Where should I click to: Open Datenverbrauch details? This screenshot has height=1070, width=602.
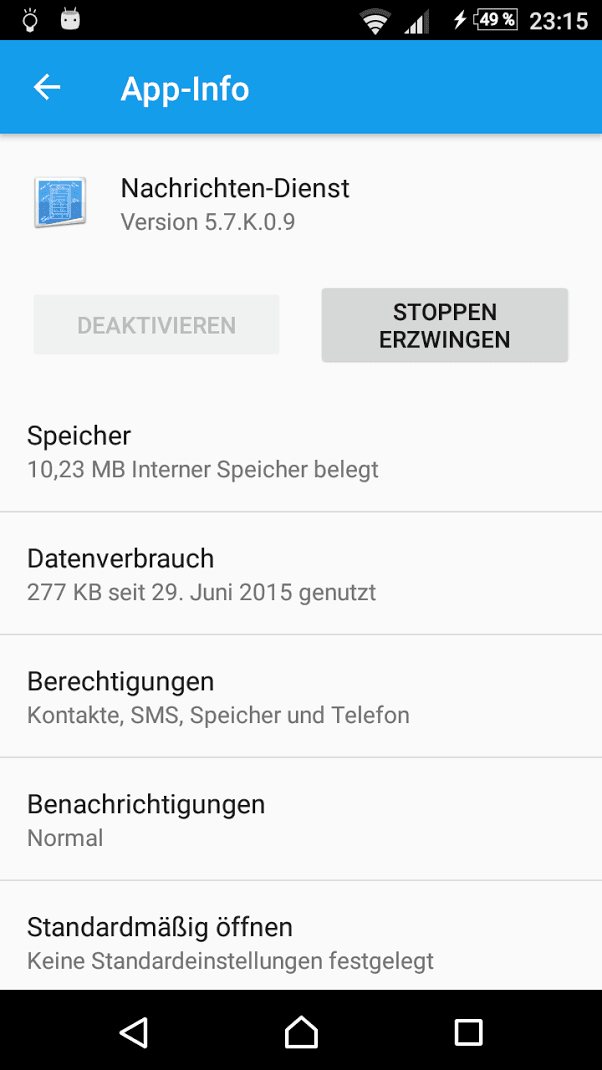coord(301,573)
